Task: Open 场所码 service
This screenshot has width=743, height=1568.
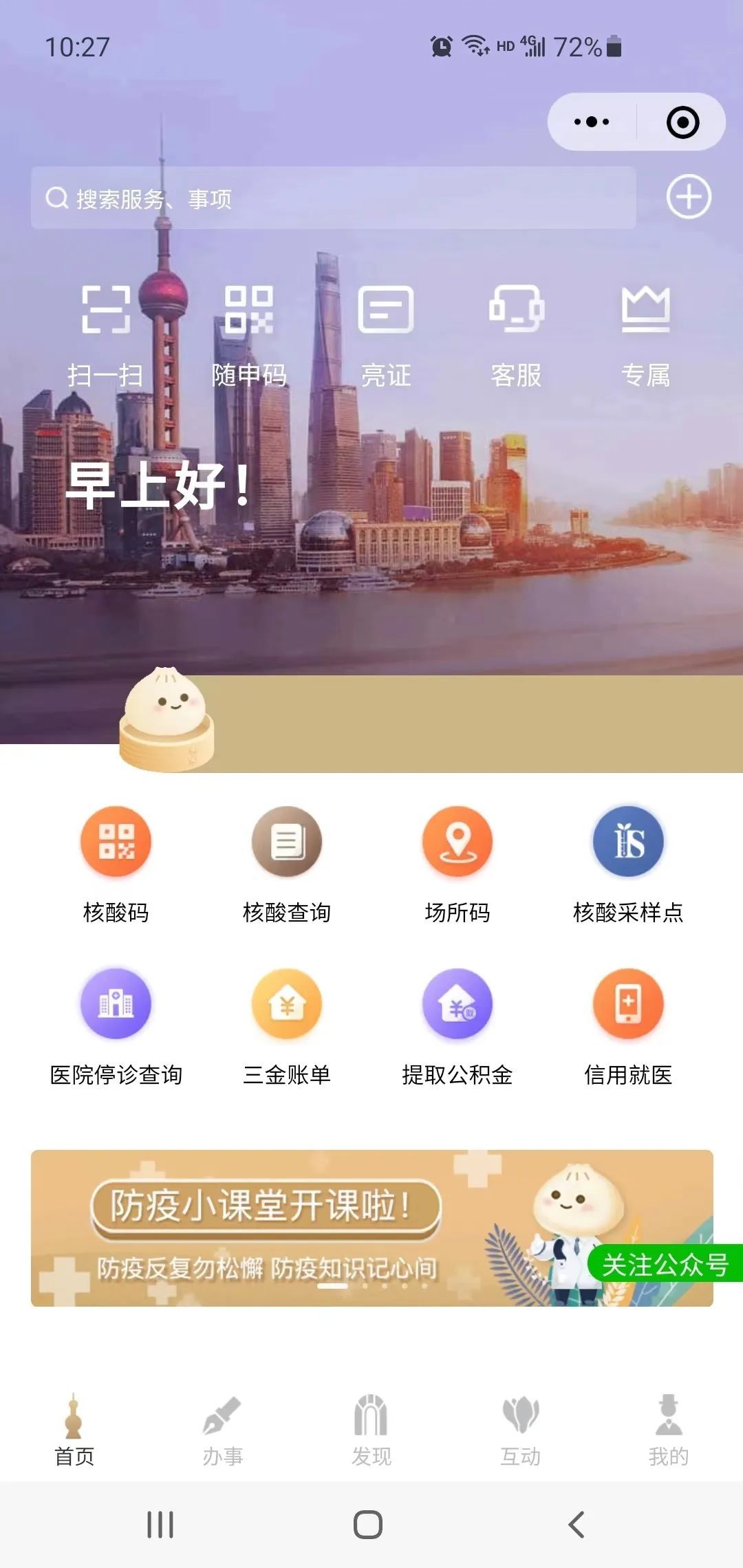Action: pos(457,862)
